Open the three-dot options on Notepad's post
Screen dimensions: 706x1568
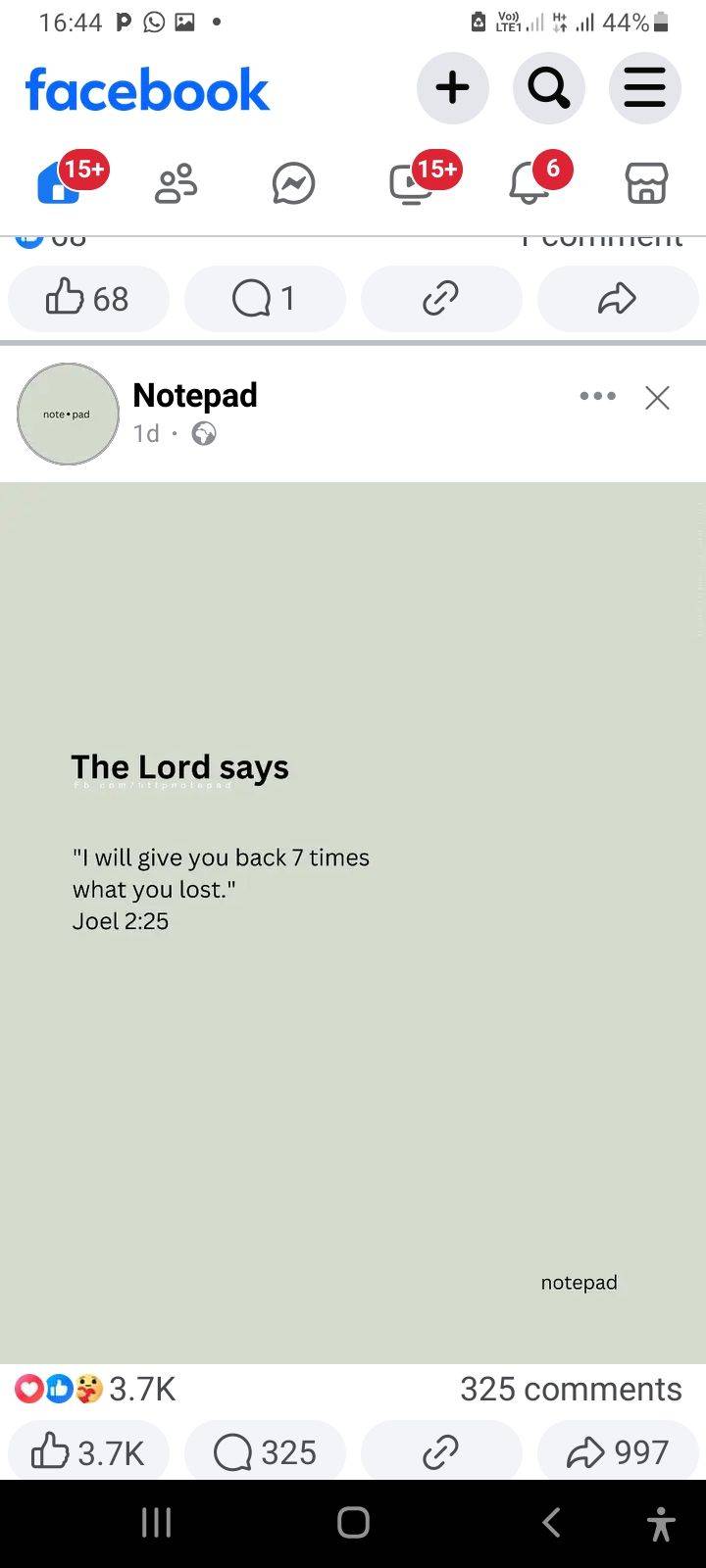pos(597,396)
